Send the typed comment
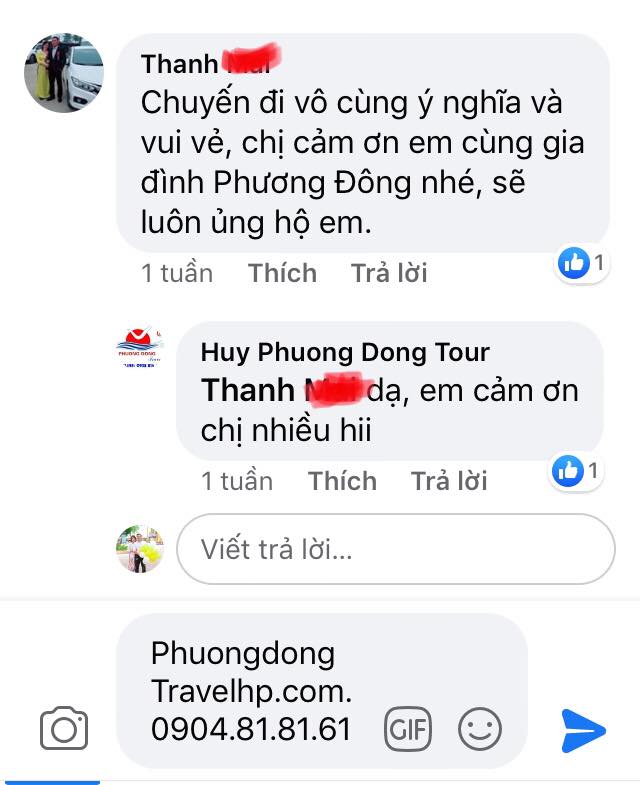The width and height of the screenshot is (640, 785). tap(583, 730)
